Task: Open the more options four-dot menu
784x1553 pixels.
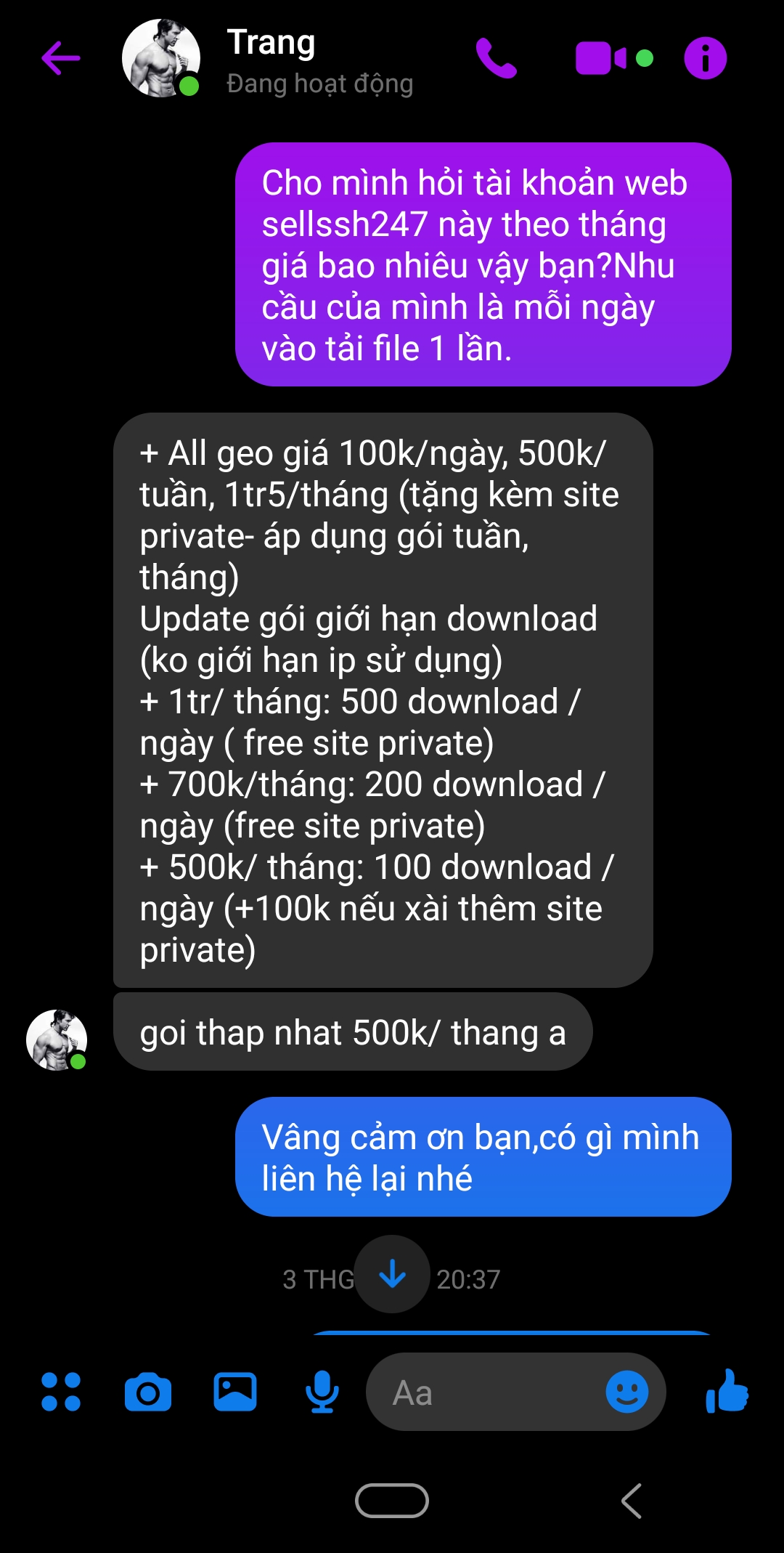Action: [x=61, y=1392]
